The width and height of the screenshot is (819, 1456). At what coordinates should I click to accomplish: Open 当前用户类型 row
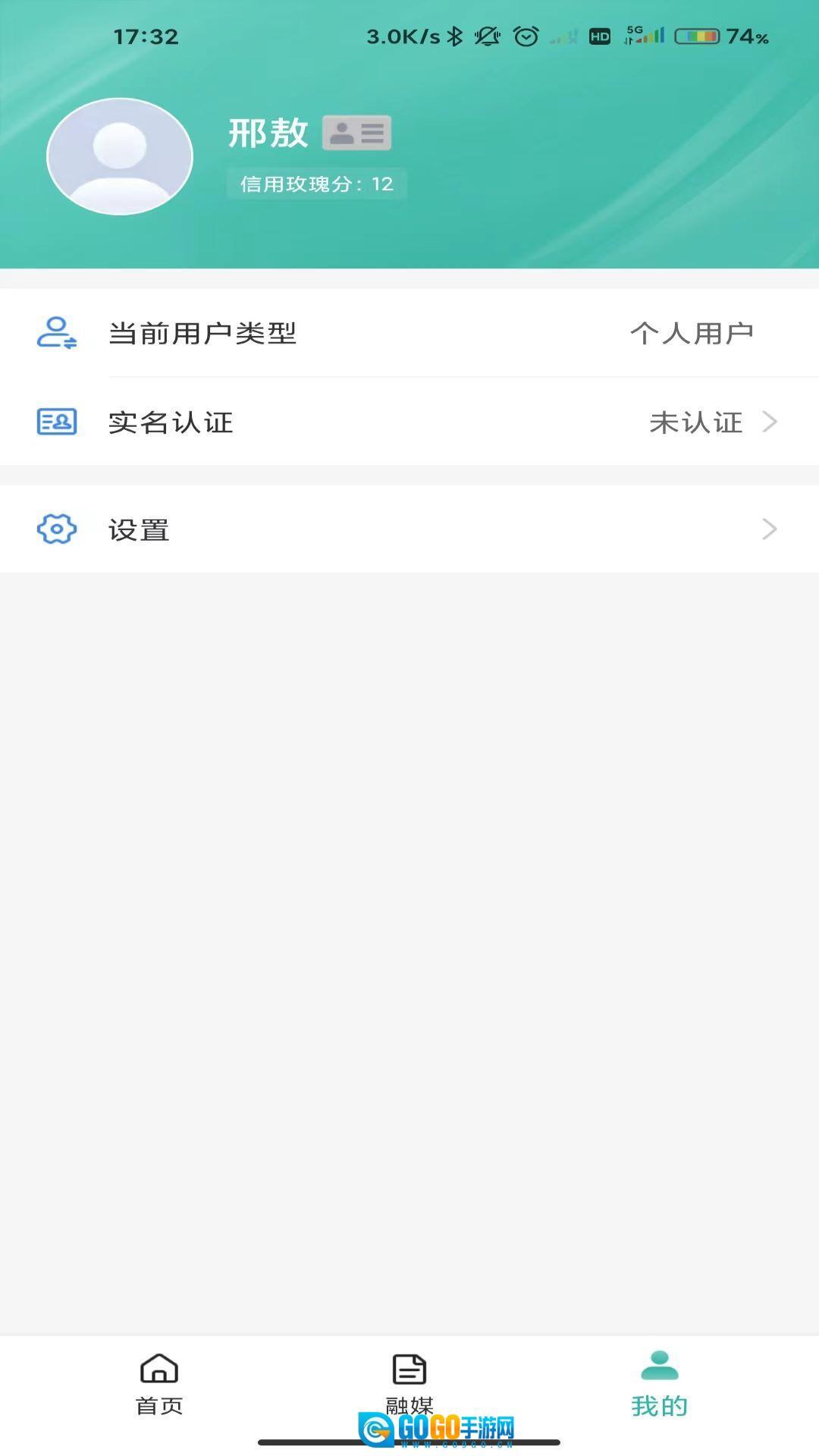409,333
